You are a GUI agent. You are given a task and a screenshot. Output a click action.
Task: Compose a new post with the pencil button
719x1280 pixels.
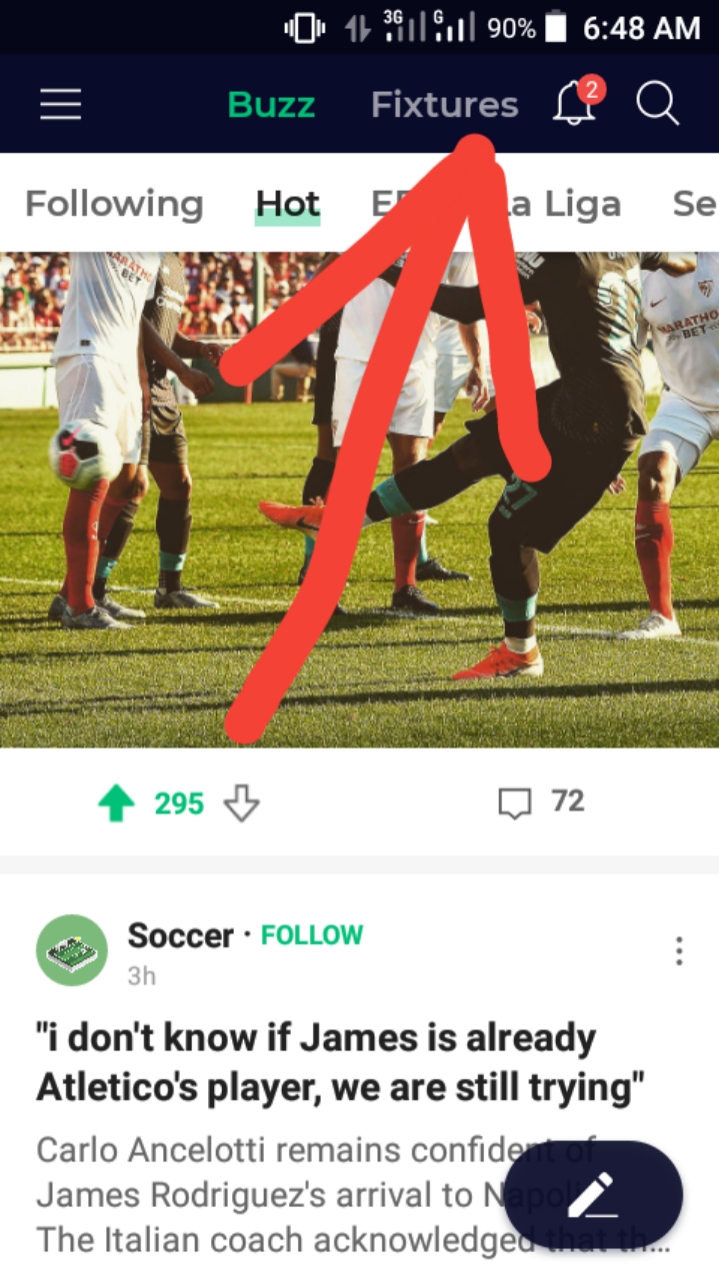click(x=593, y=1196)
